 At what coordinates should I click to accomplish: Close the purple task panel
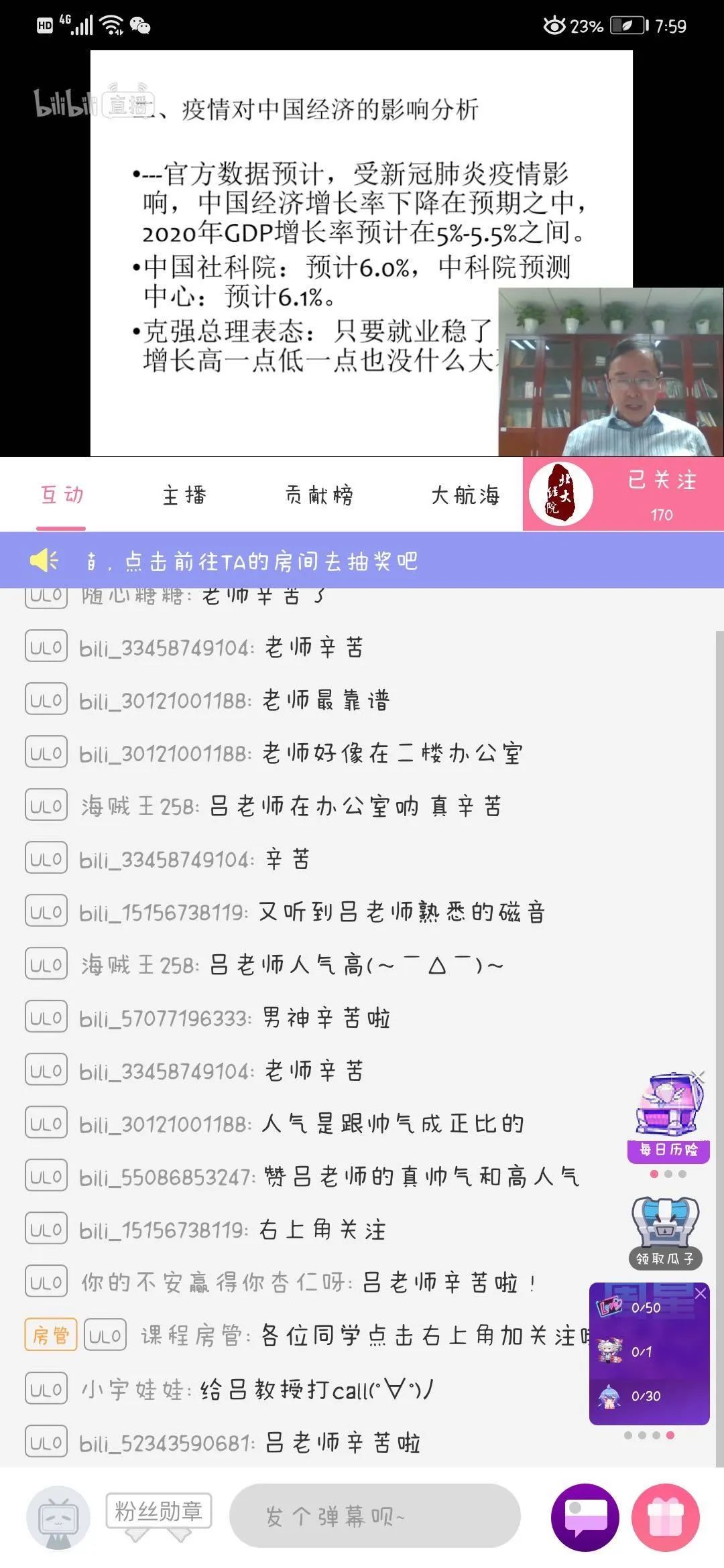tap(700, 1293)
